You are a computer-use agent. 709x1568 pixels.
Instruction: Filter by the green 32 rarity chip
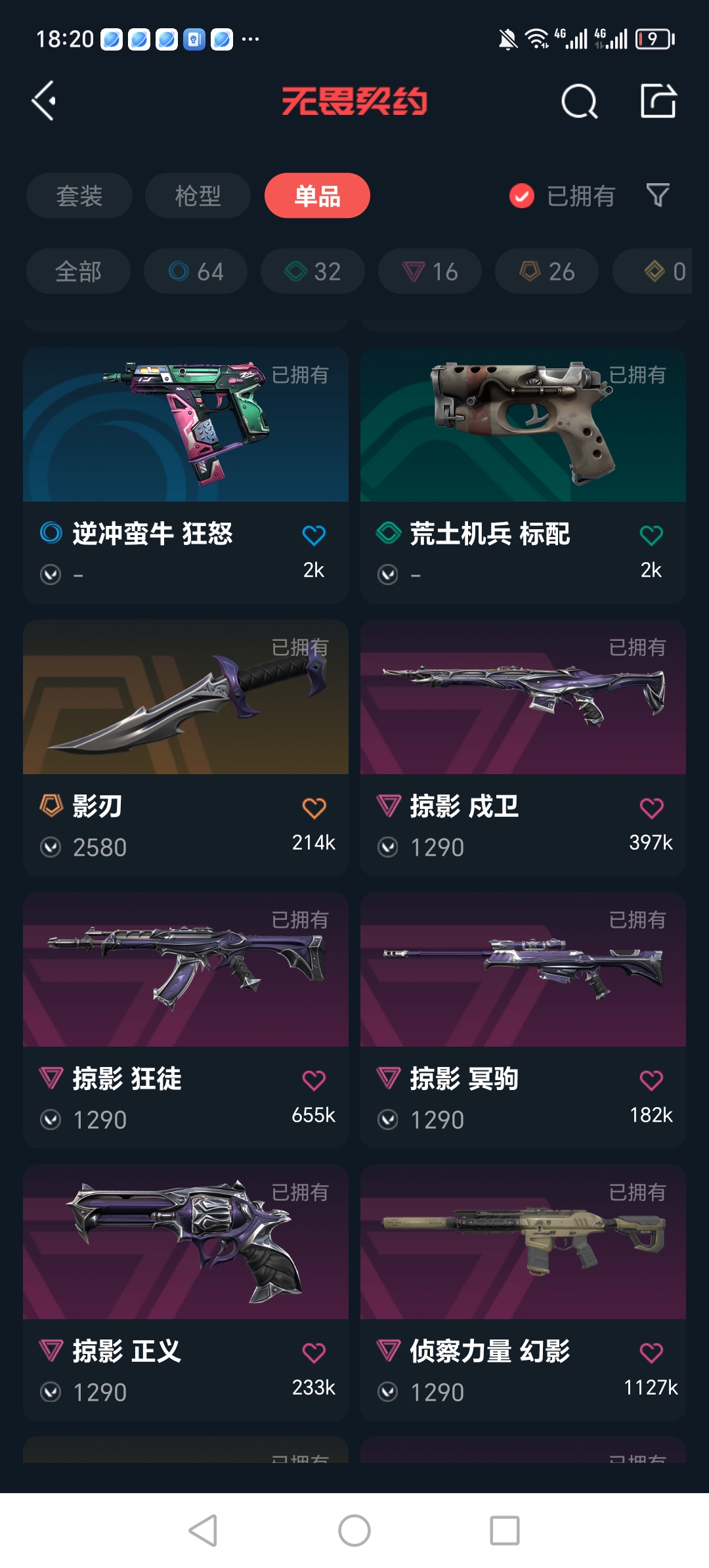coord(312,271)
